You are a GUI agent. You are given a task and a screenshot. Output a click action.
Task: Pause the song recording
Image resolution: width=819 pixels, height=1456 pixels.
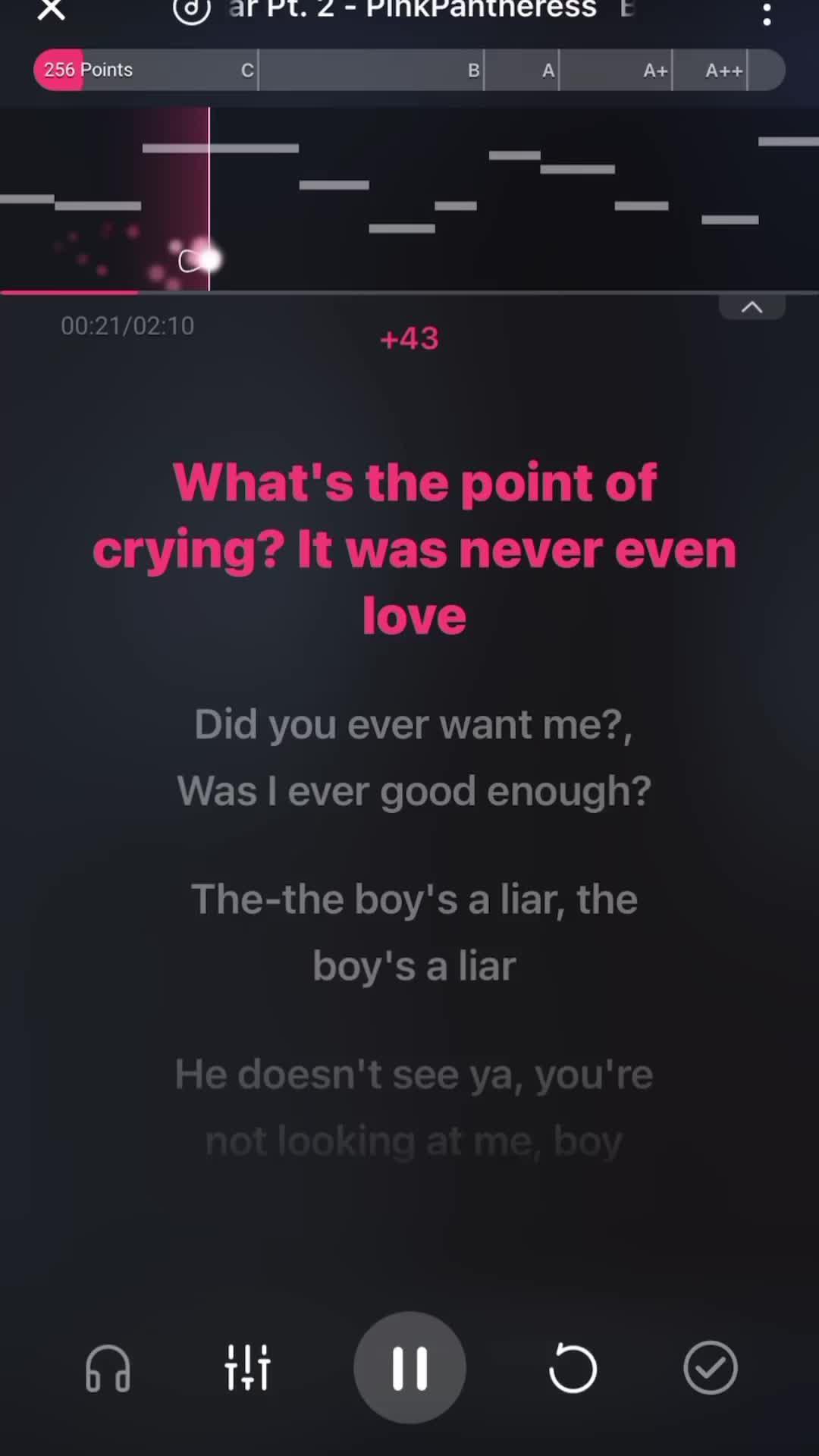click(409, 1367)
